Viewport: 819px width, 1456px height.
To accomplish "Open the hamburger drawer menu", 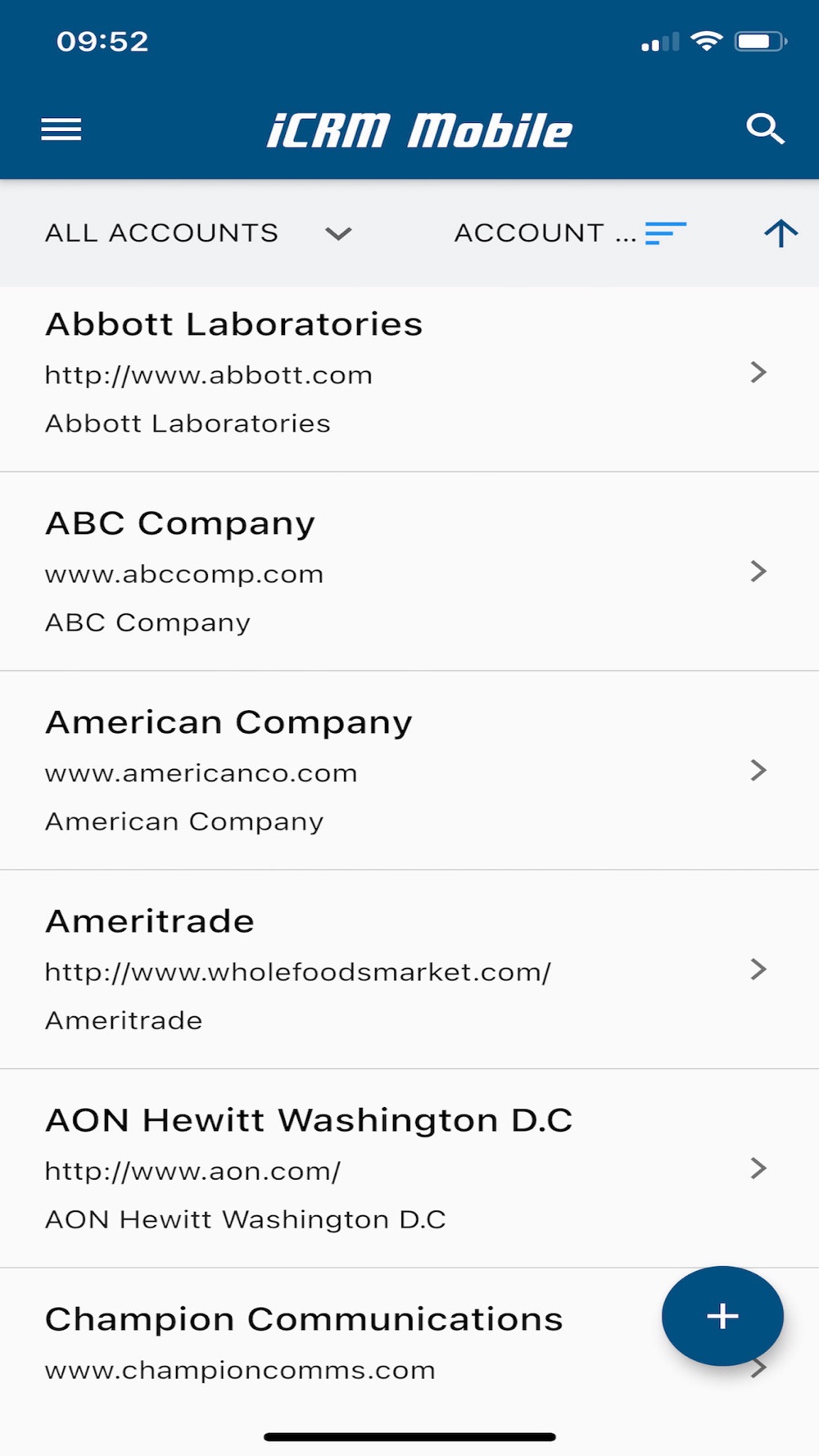I will [61, 129].
